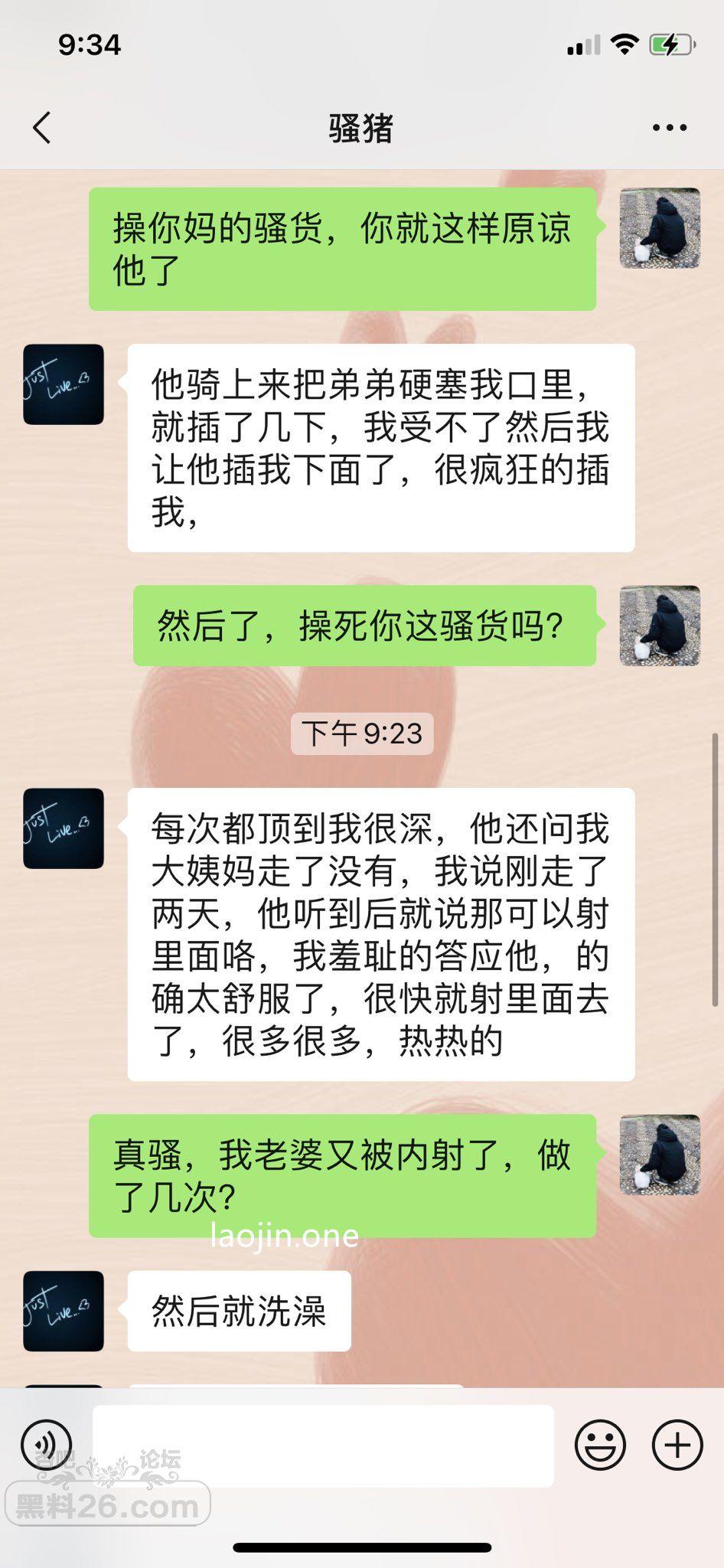The height and width of the screenshot is (1568, 724).
Task: Open the chat options menu
Action: 669,128
